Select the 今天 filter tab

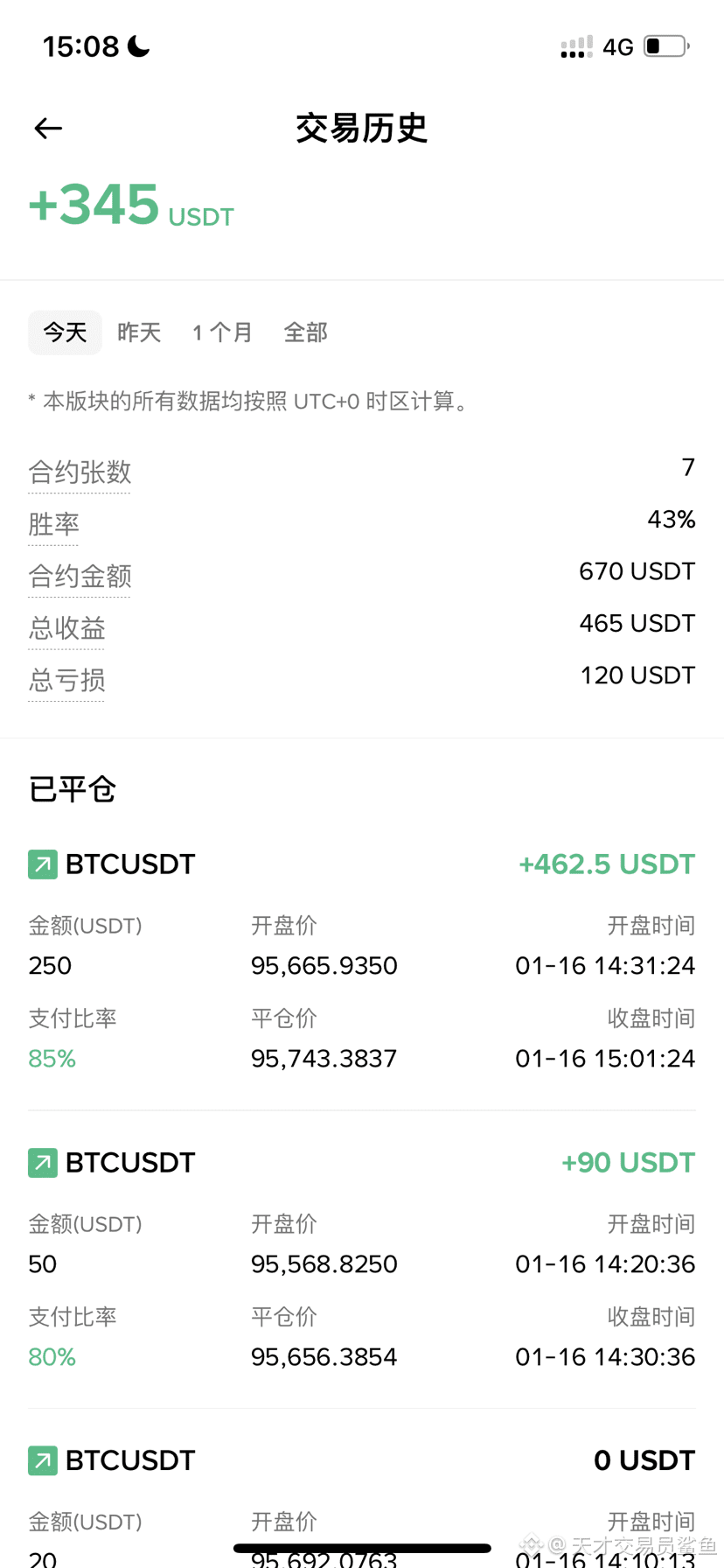(66, 332)
